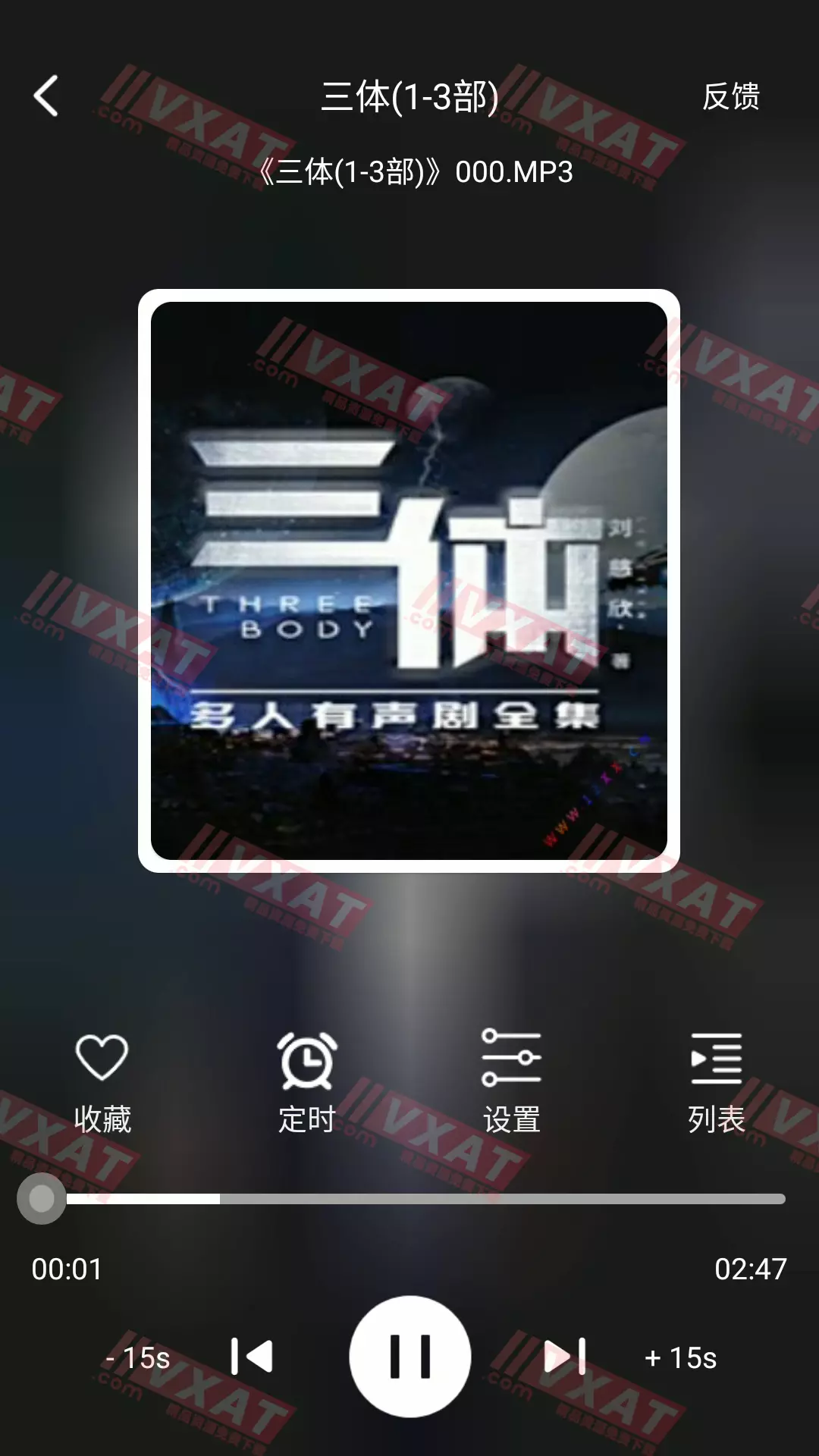Pause the audio playback
The height and width of the screenshot is (1456, 819).
coord(409,1357)
